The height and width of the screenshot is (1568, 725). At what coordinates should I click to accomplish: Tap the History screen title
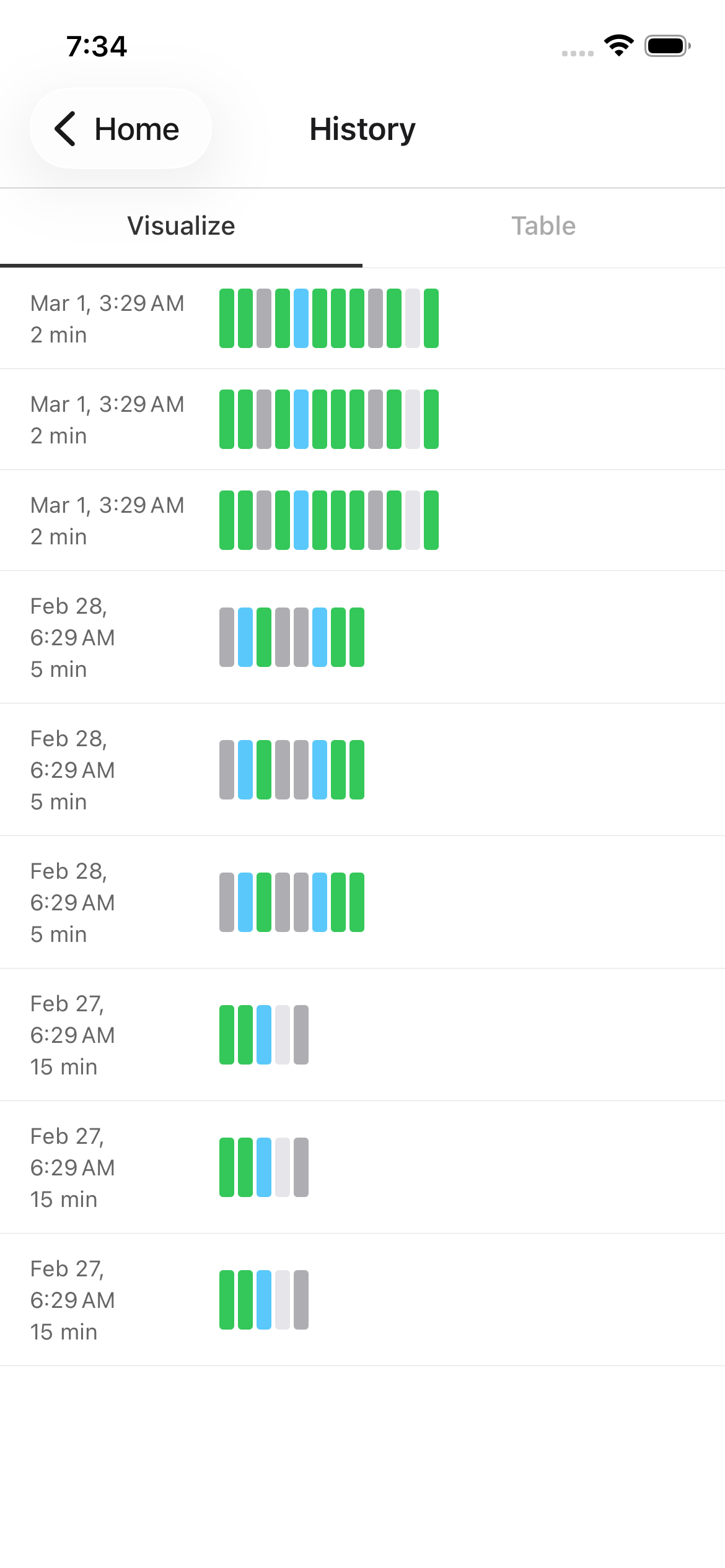point(362,129)
